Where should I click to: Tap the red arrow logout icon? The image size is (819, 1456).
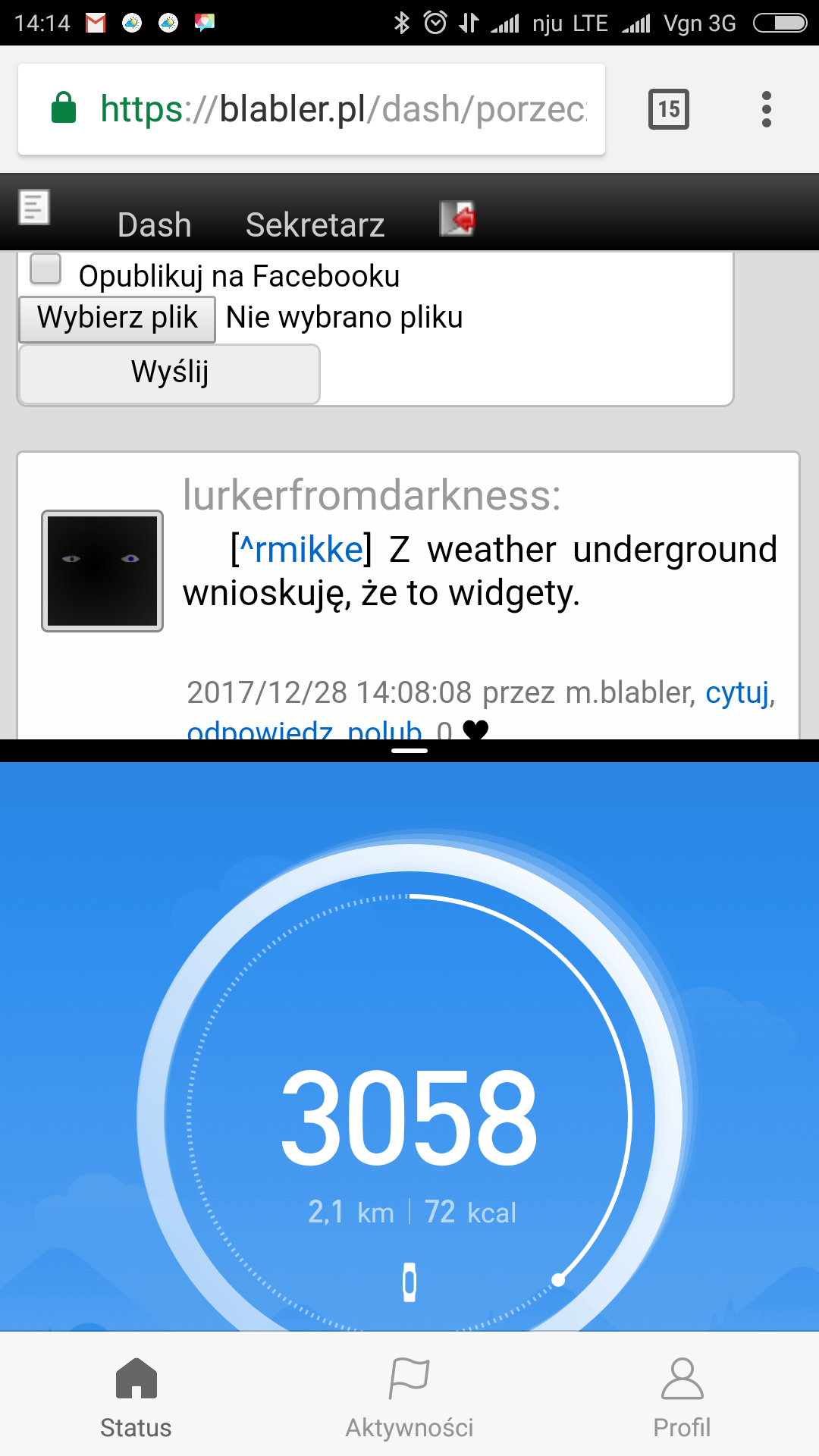tap(458, 219)
